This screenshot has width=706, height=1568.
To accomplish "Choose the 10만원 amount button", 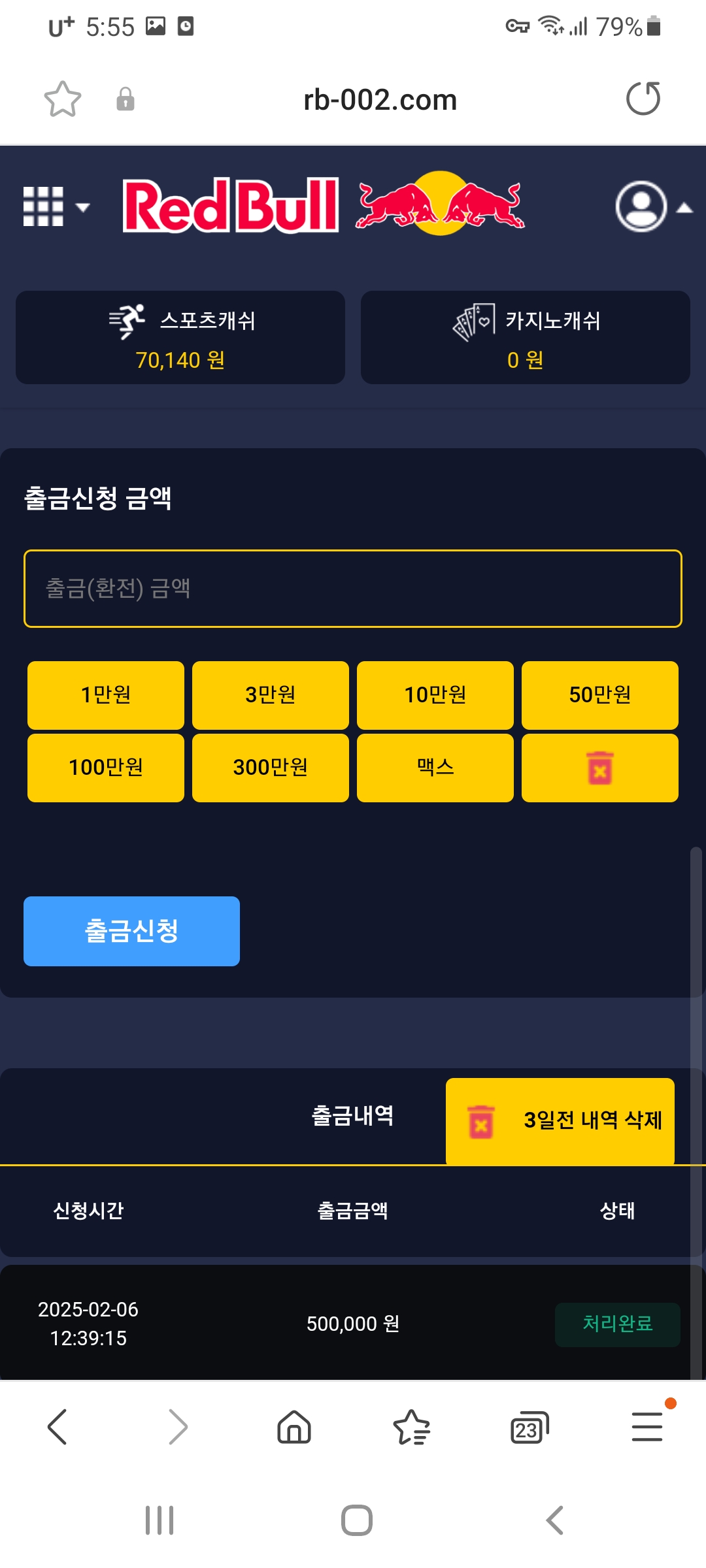I will click(435, 695).
